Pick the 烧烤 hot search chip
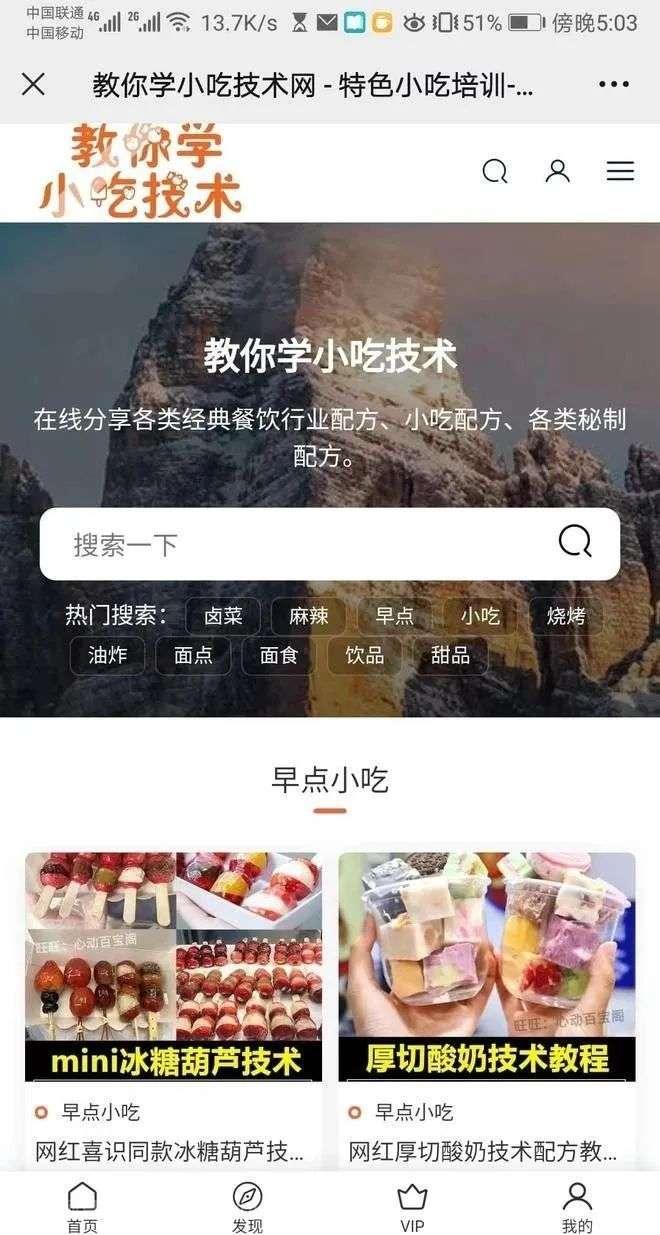The width and height of the screenshot is (660, 1235). pyautogui.click(x=566, y=616)
